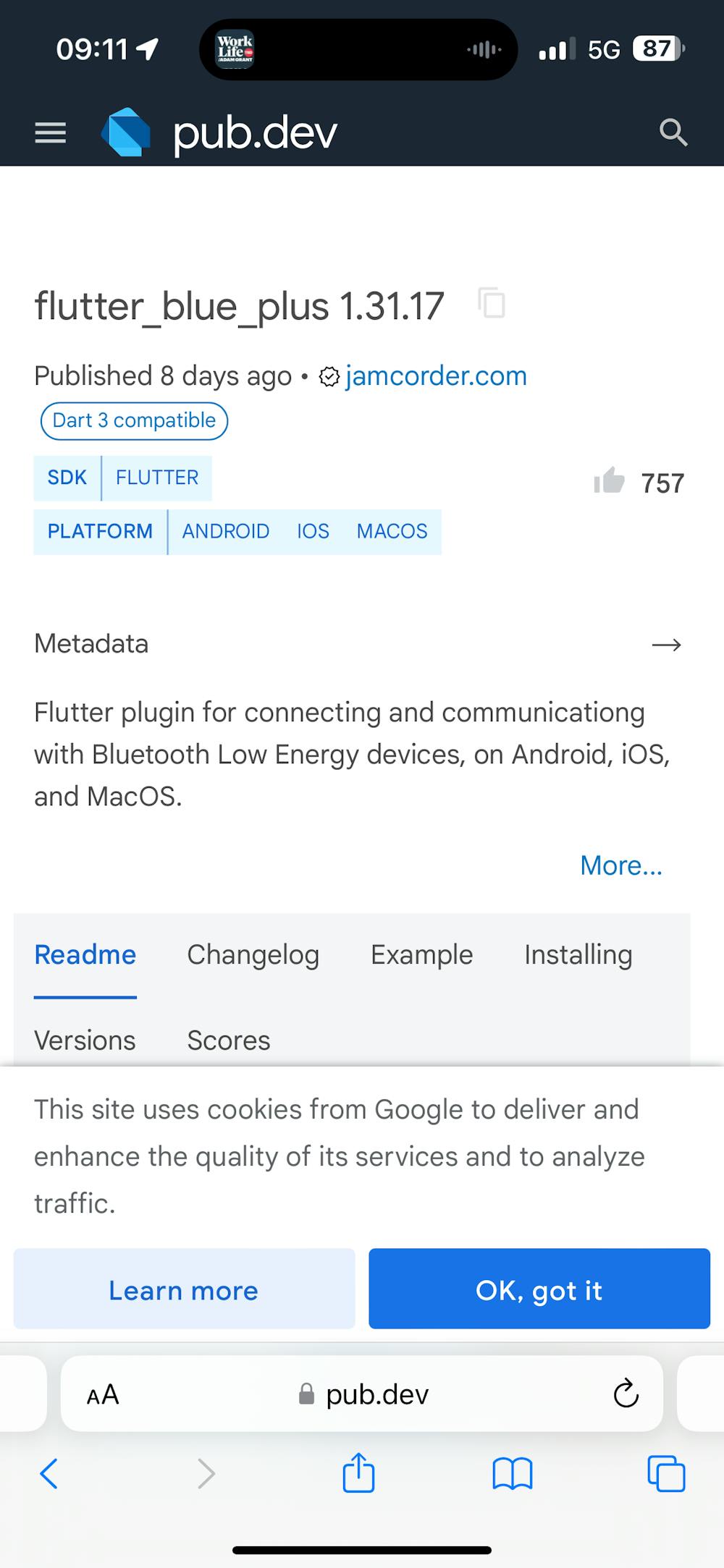Image resolution: width=724 pixels, height=1568 pixels.
Task: Tap the Dart 3 compatible badge
Action: coord(135,420)
